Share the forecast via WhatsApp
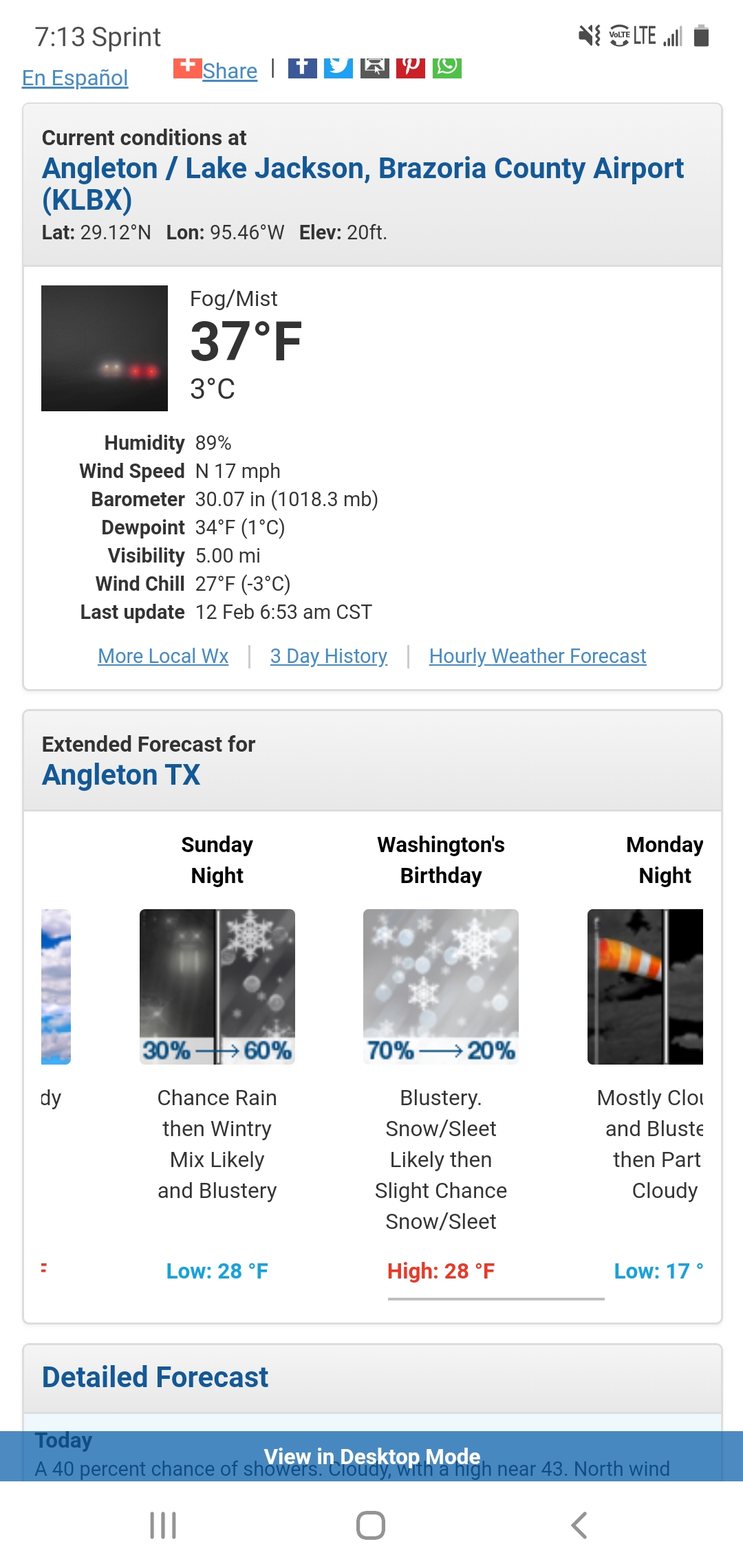Viewport: 743px width, 1568px height. pyautogui.click(x=447, y=67)
